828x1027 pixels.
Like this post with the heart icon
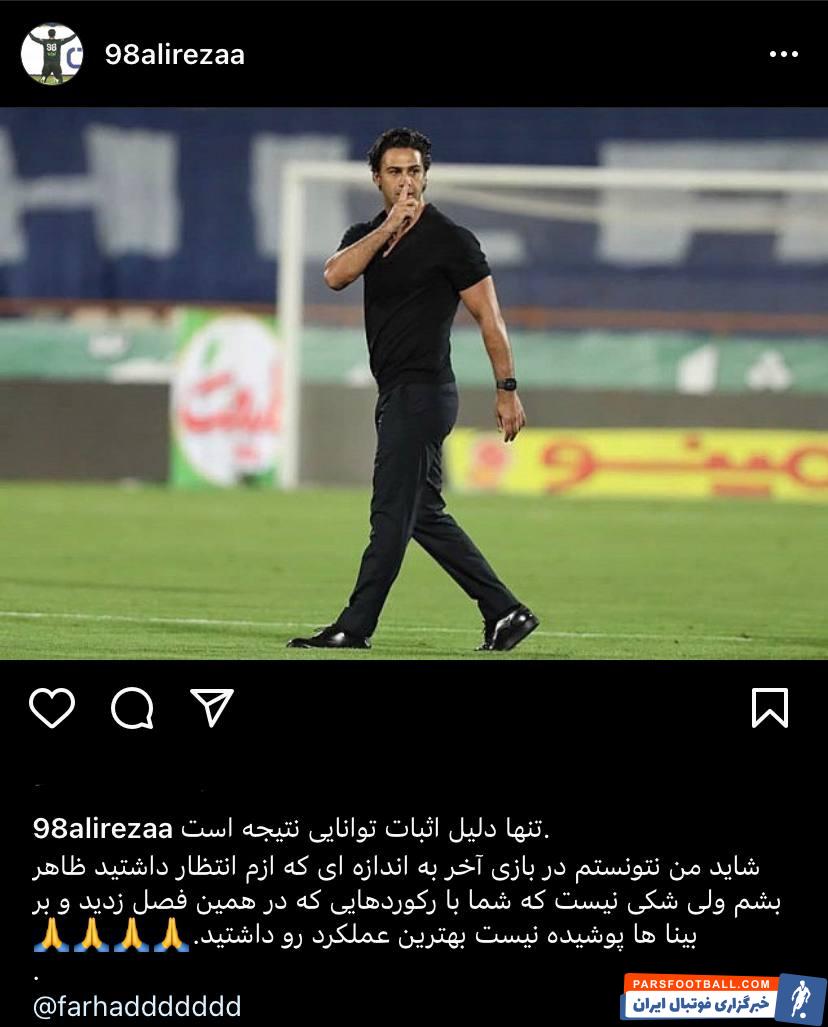click(x=52, y=708)
